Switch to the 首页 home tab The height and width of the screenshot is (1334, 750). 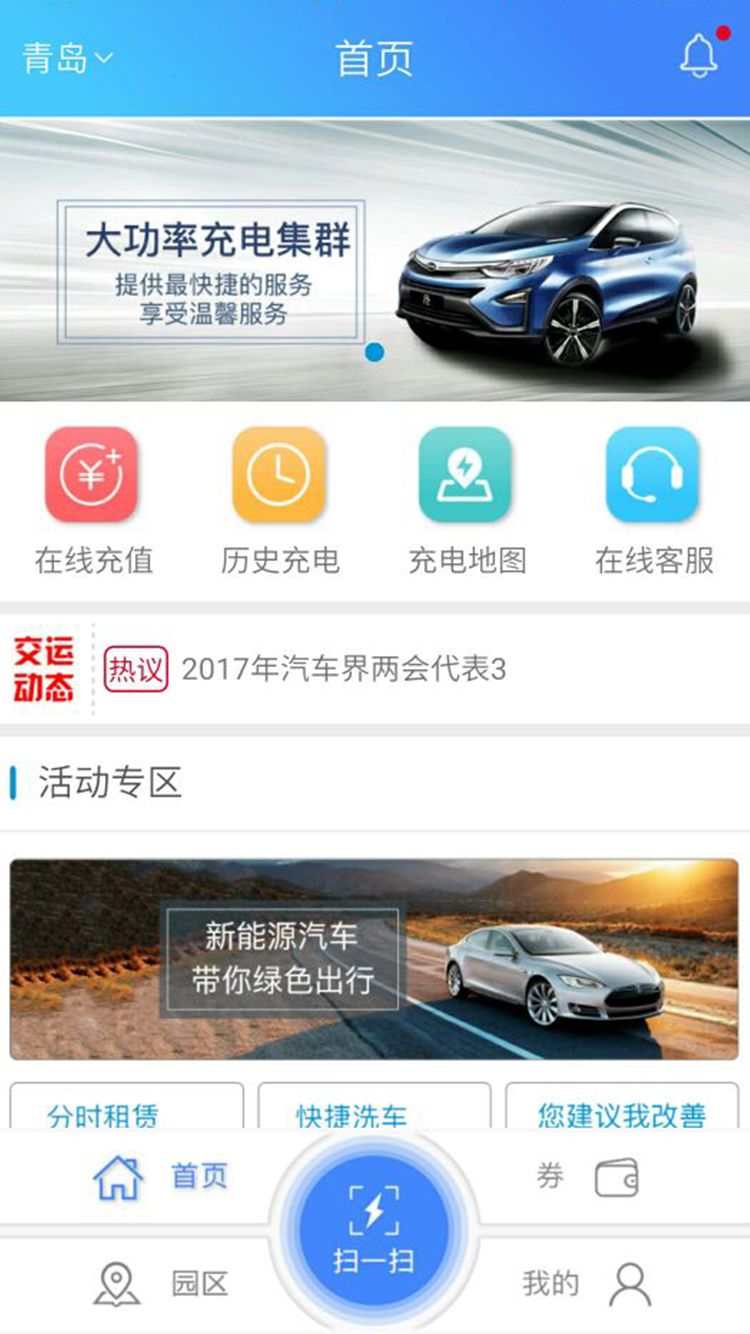(160, 1177)
